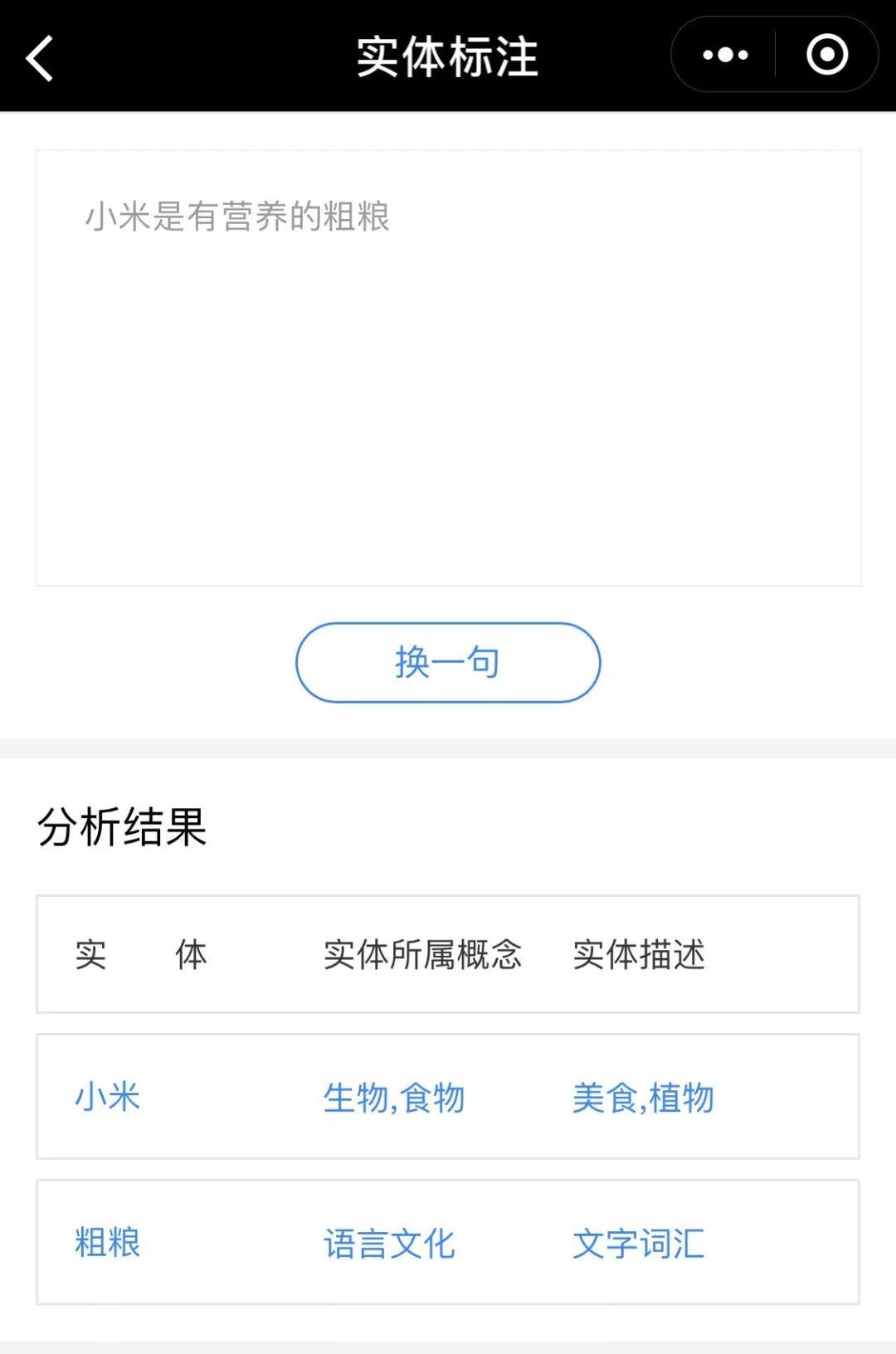The height and width of the screenshot is (1354, 896).
Task: Select the 换一句 button to change sentence
Action: (447, 662)
